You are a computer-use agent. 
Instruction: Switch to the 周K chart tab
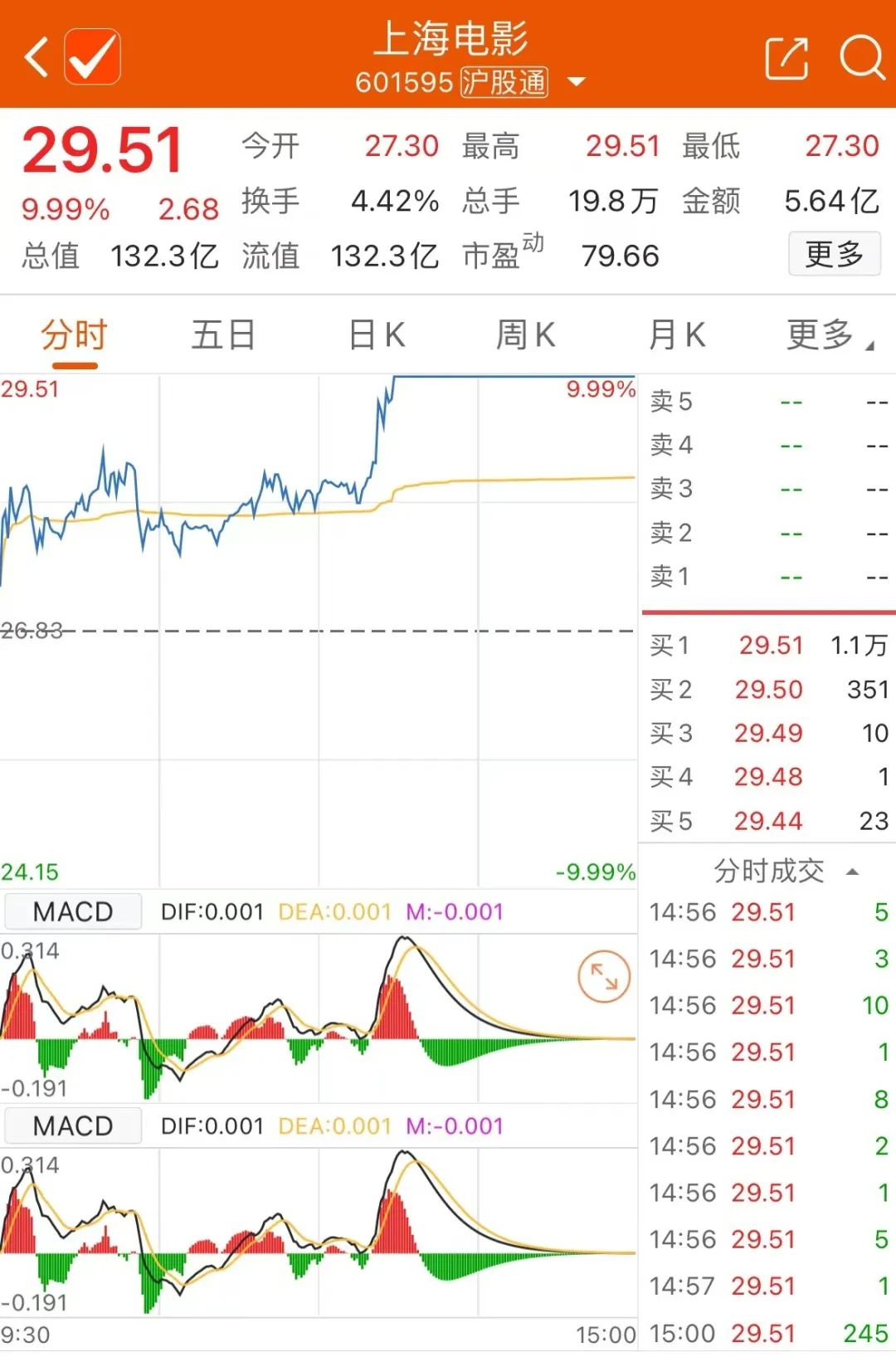(x=525, y=336)
